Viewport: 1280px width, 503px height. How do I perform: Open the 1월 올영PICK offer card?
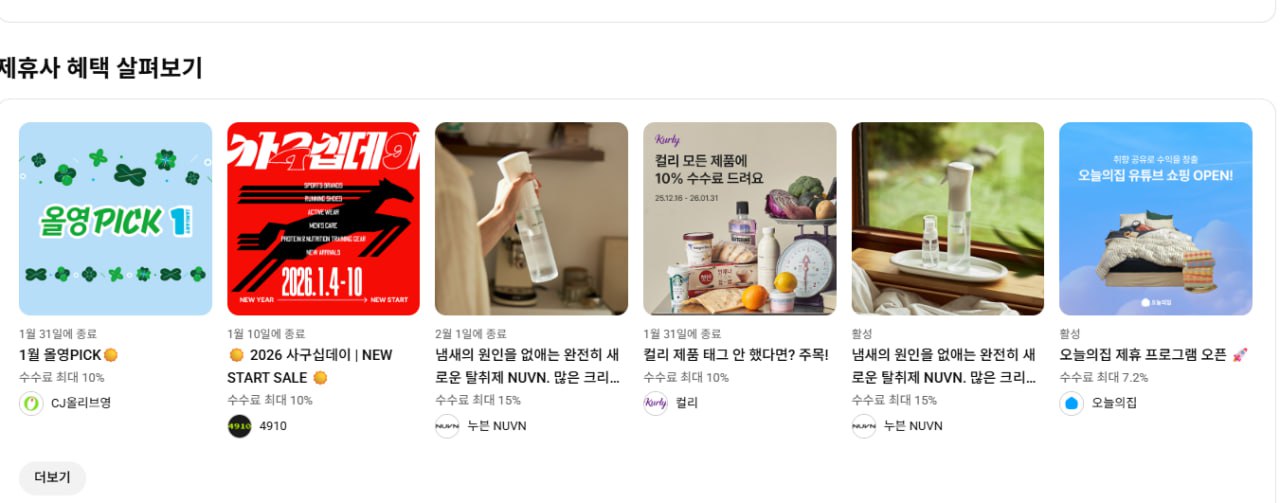click(x=115, y=219)
